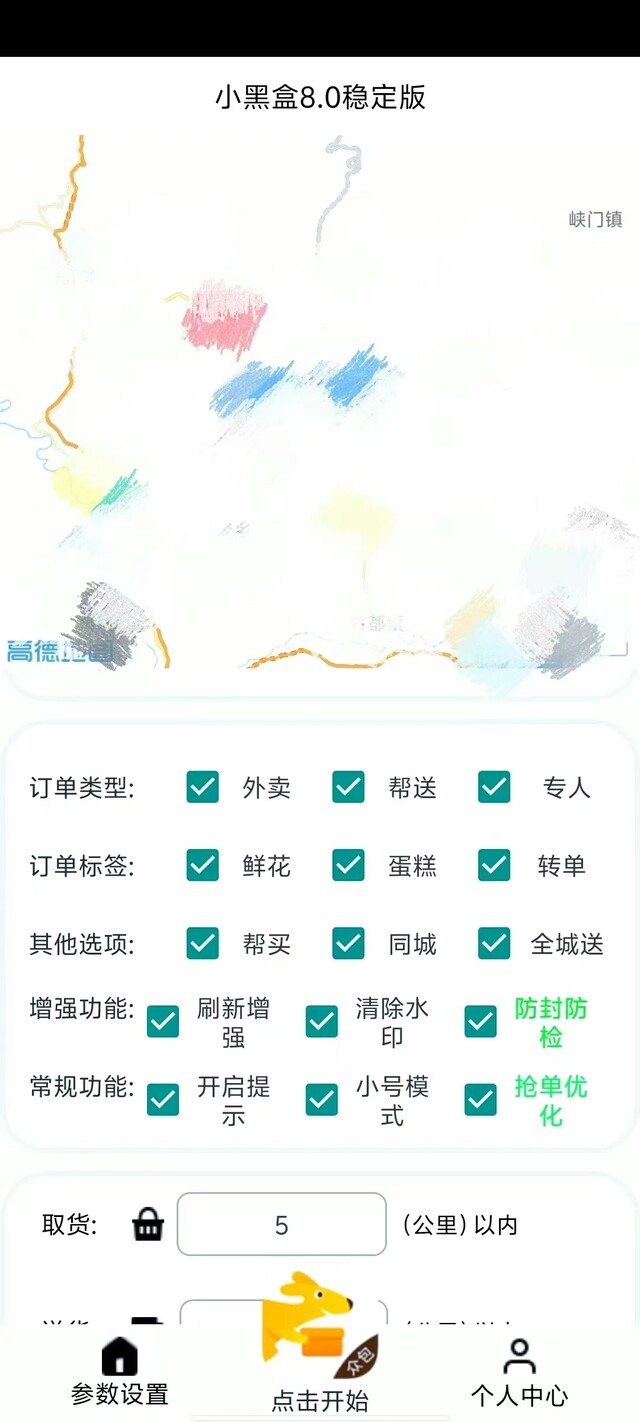Uncheck the 开启提示 checkbox
The height and width of the screenshot is (1422, 640).
coord(163,1100)
